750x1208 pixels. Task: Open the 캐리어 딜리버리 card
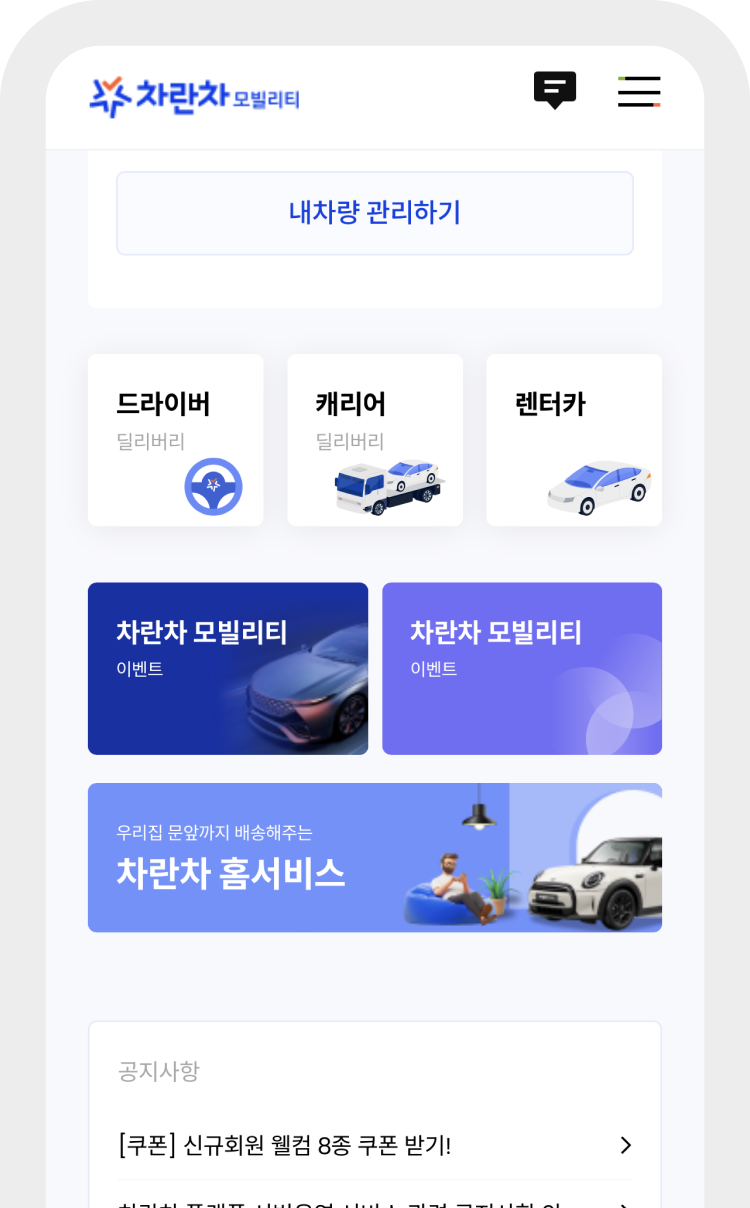click(x=375, y=440)
